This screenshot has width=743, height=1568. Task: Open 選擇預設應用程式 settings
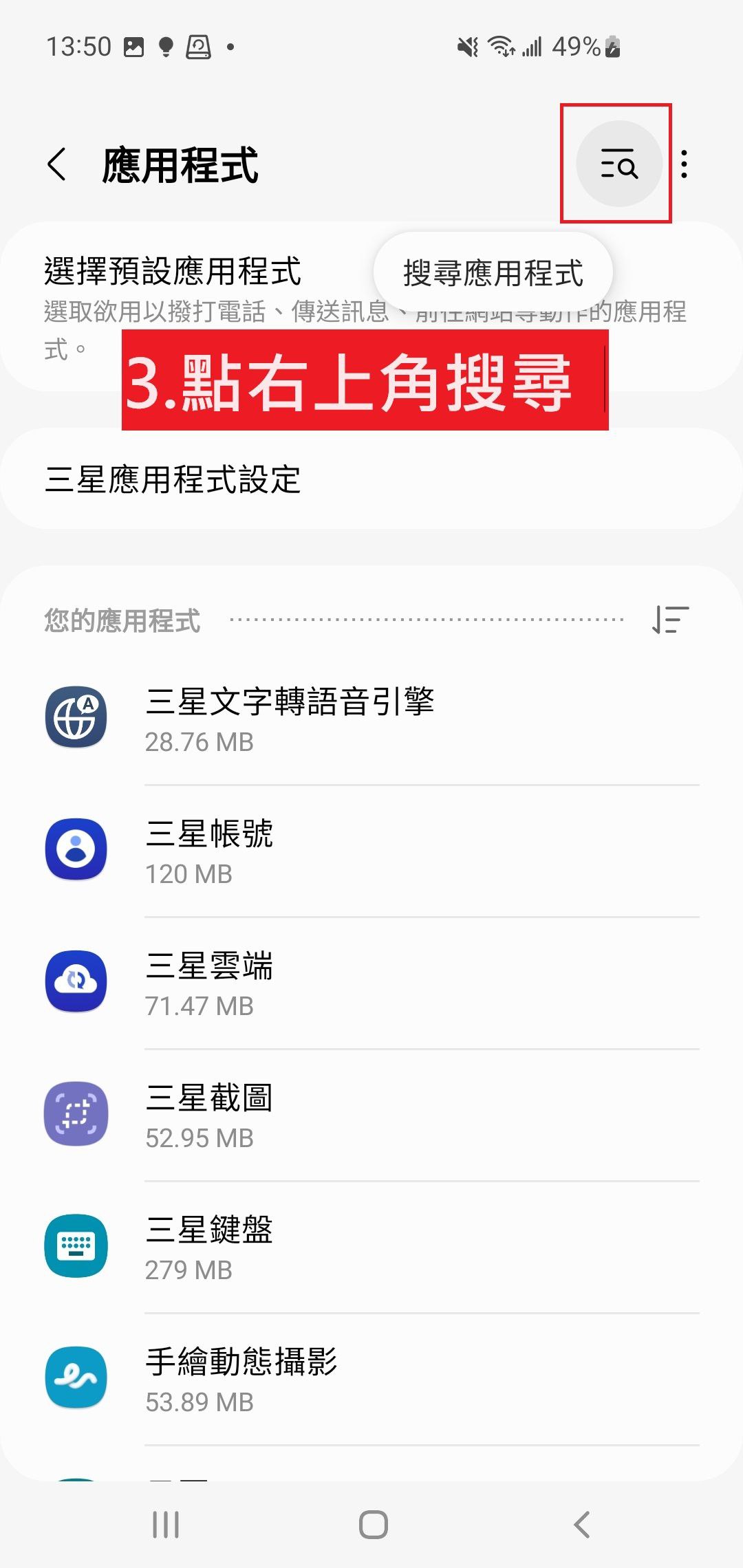tap(172, 272)
